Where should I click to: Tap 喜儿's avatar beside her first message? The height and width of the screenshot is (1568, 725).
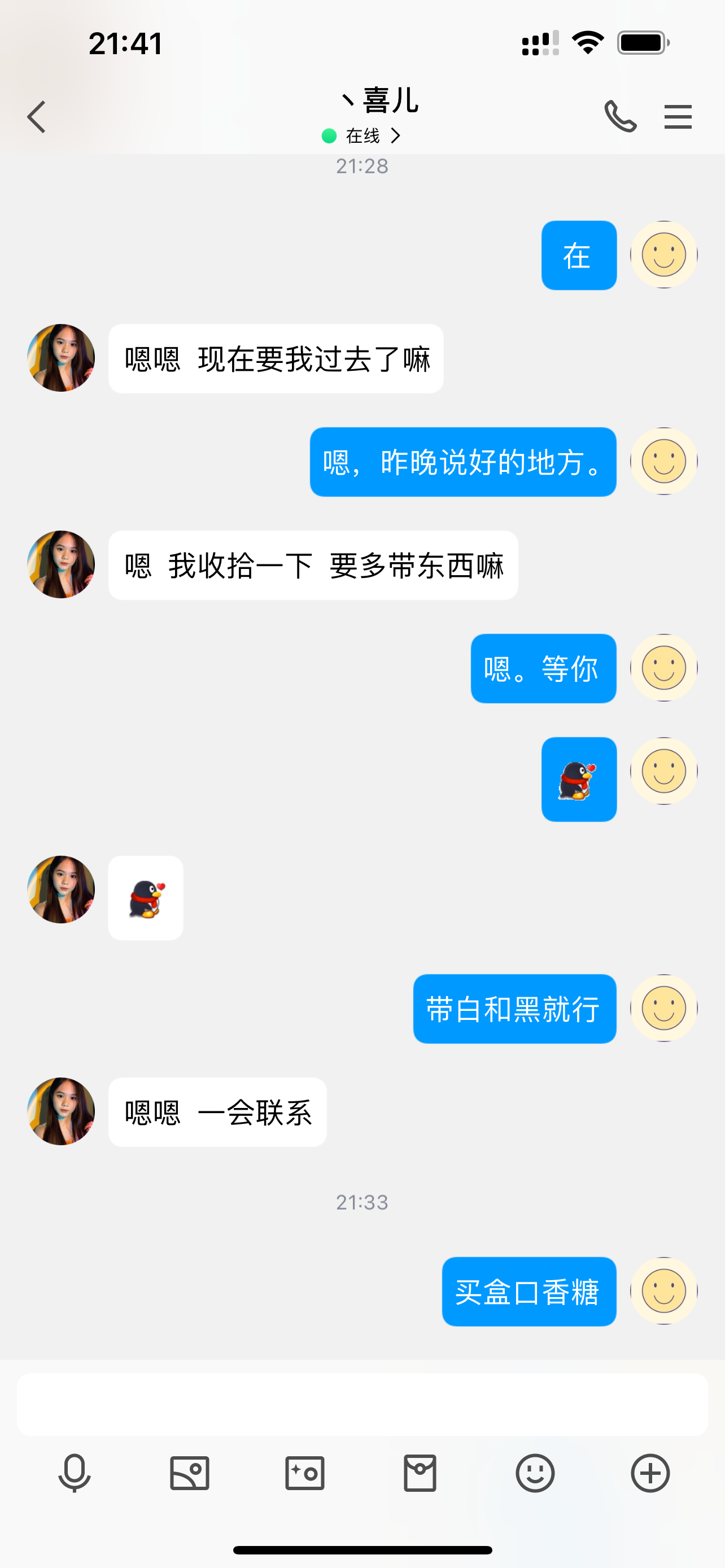click(x=60, y=357)
